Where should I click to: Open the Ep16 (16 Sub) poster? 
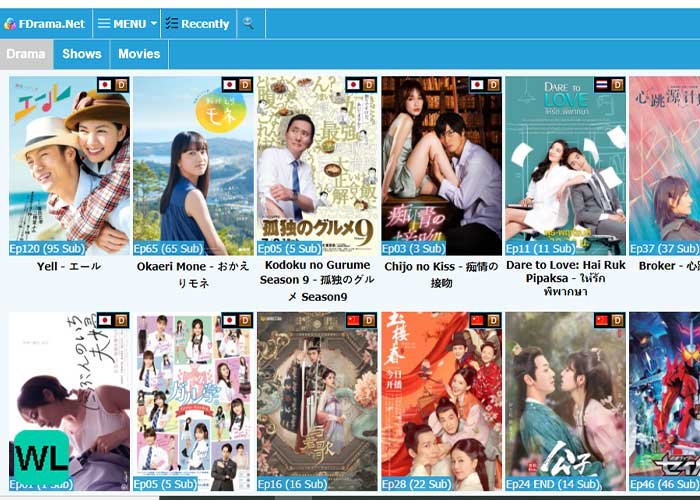pos(317,400)
